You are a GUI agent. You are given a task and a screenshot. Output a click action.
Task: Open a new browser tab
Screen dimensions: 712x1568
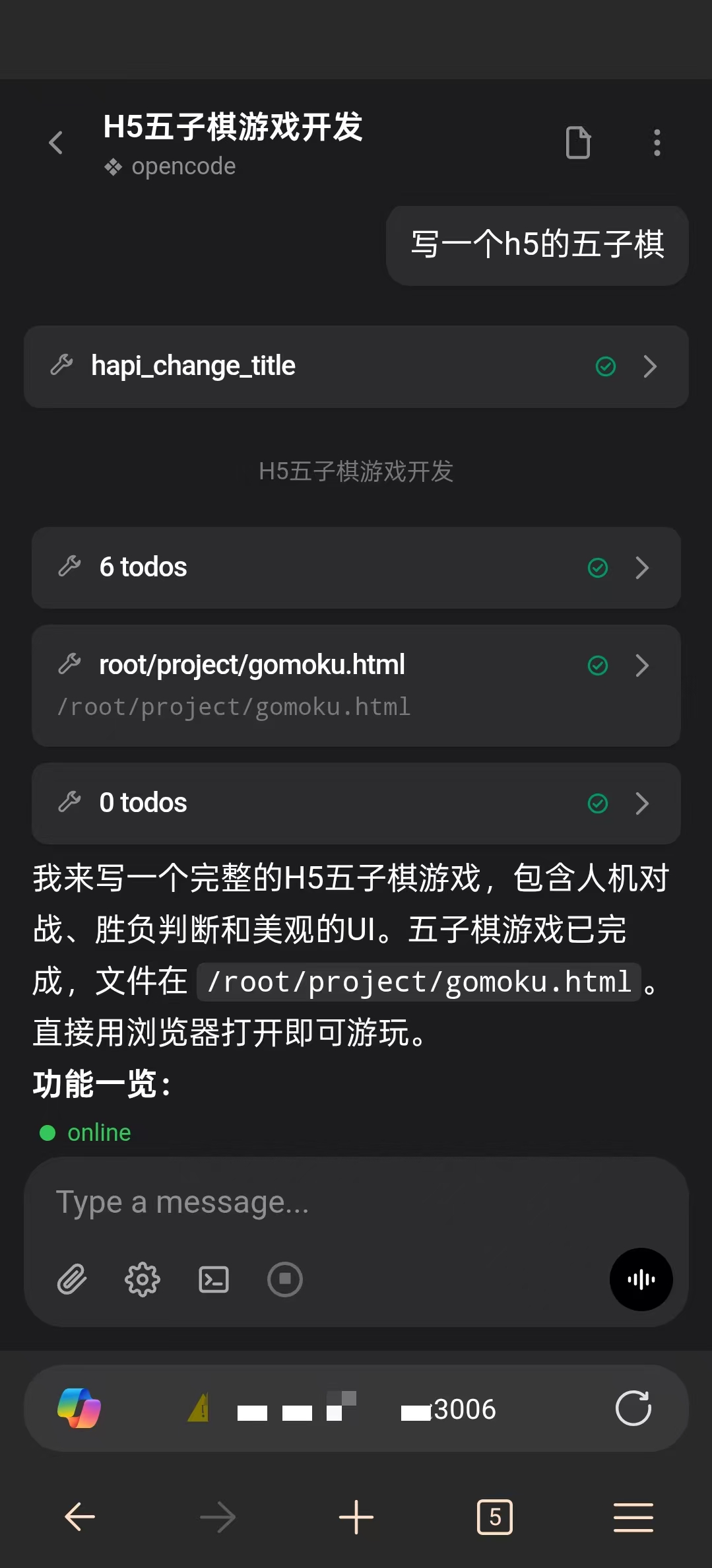point(356,1517)
